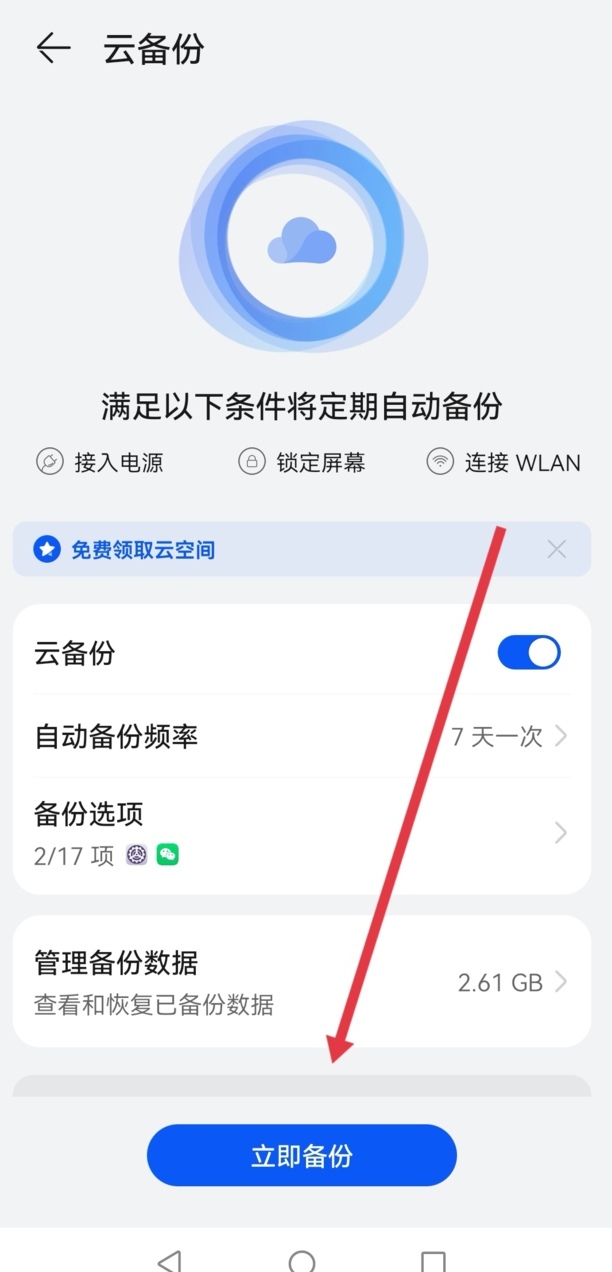Dismiss the 免费领取云空间 banner
This screenshot has width=612, height=1272.
(557, 549)
